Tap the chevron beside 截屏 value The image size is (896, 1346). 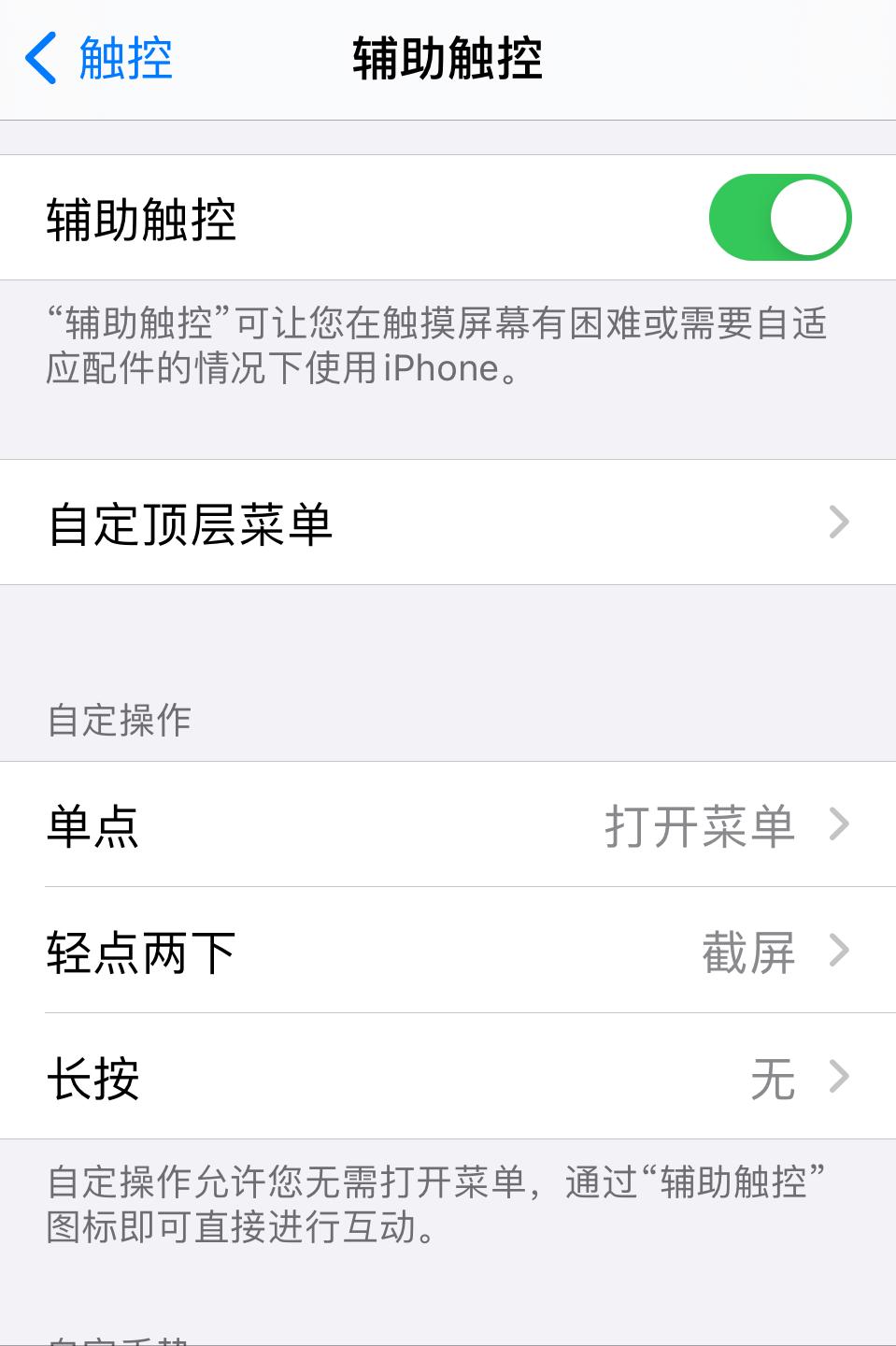point(844,951)
